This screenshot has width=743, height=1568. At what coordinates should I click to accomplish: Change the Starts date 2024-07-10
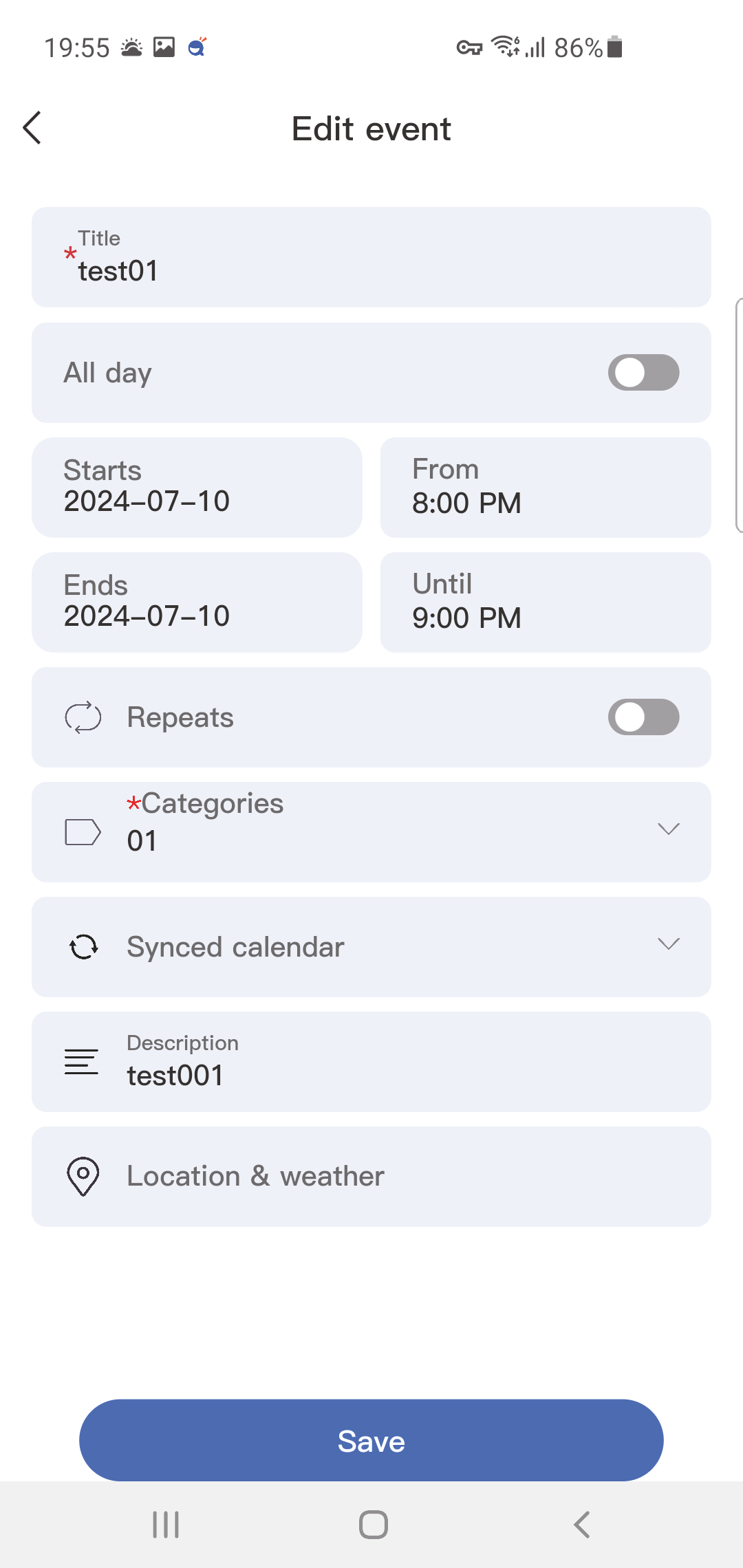coord(197,486)
